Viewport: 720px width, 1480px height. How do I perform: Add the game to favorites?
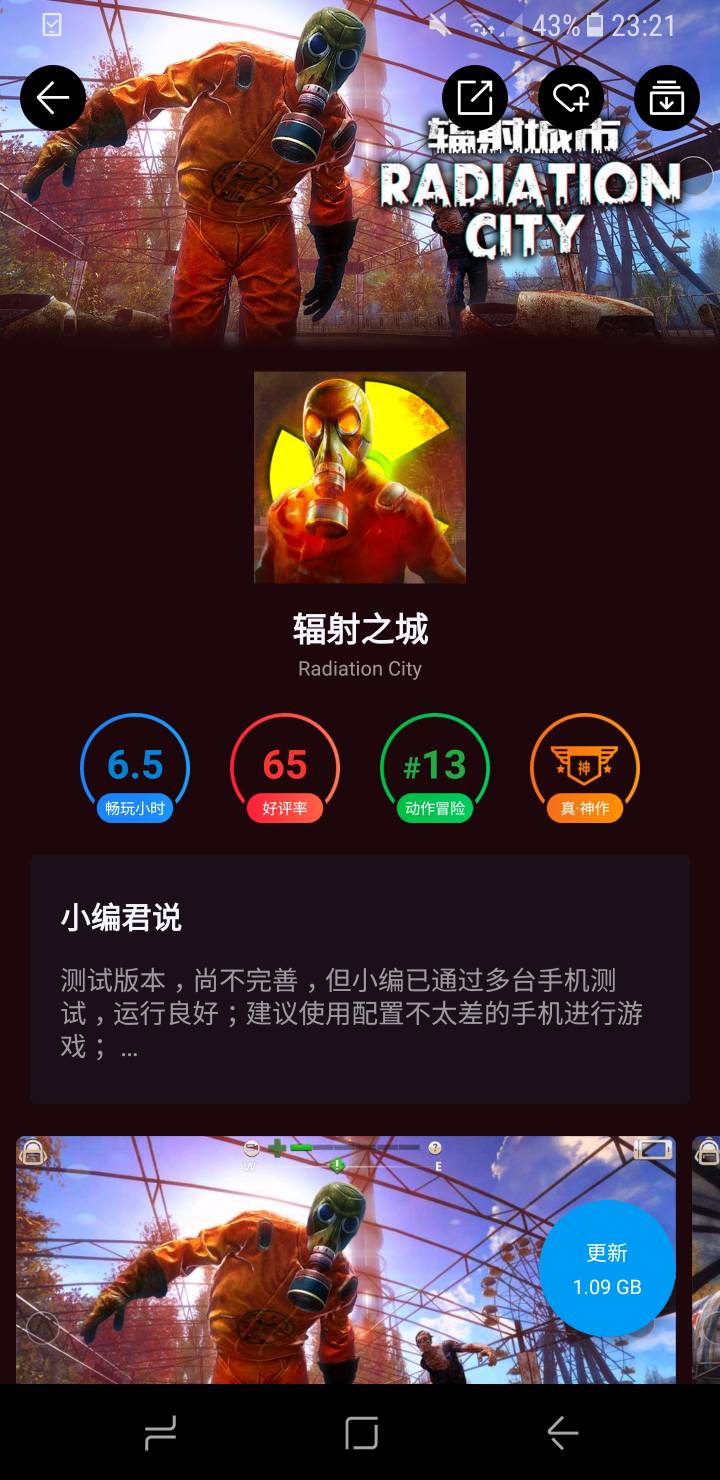click(571, 98)
